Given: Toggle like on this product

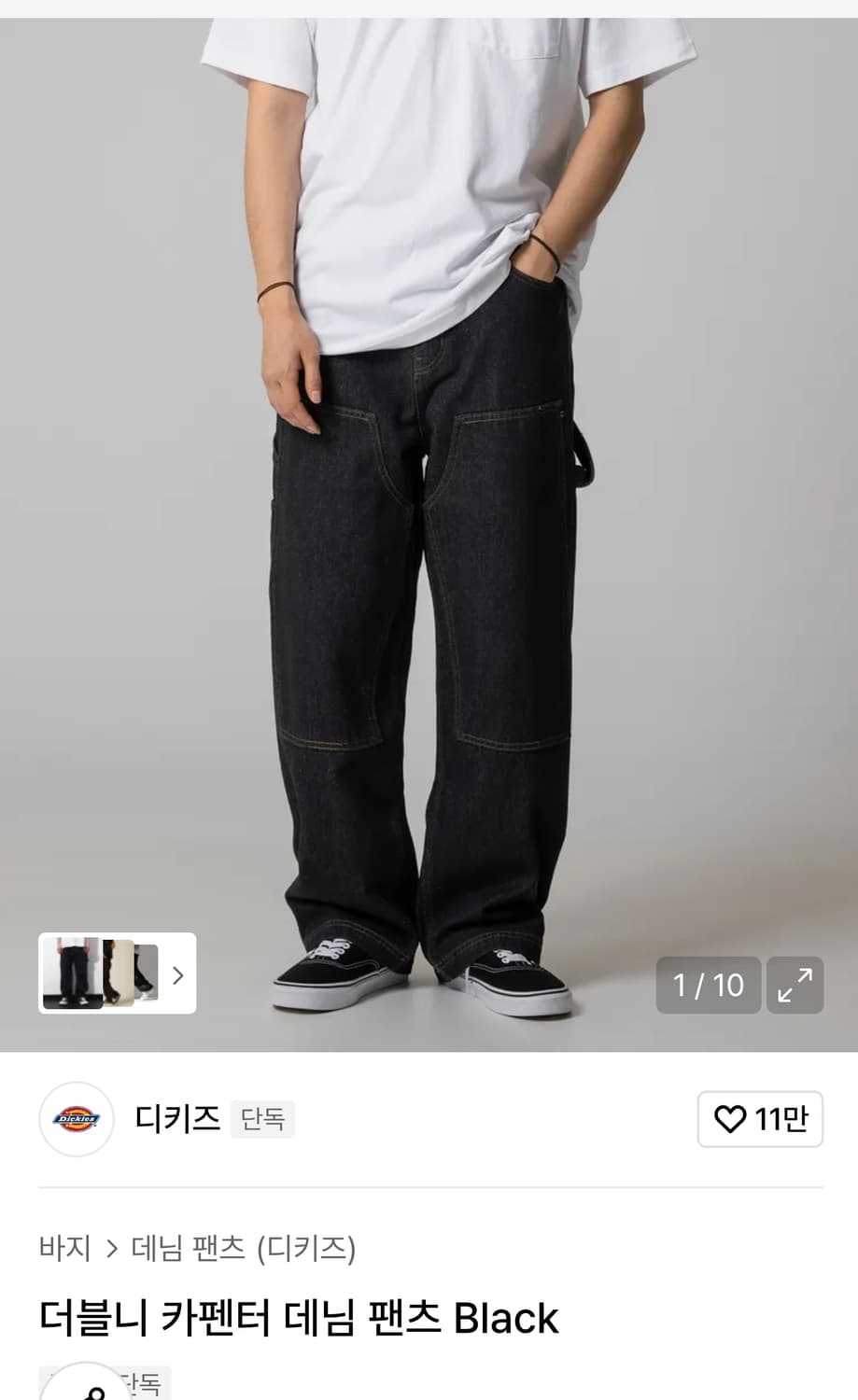Looking at the screenshot, I should [760, 1119].
